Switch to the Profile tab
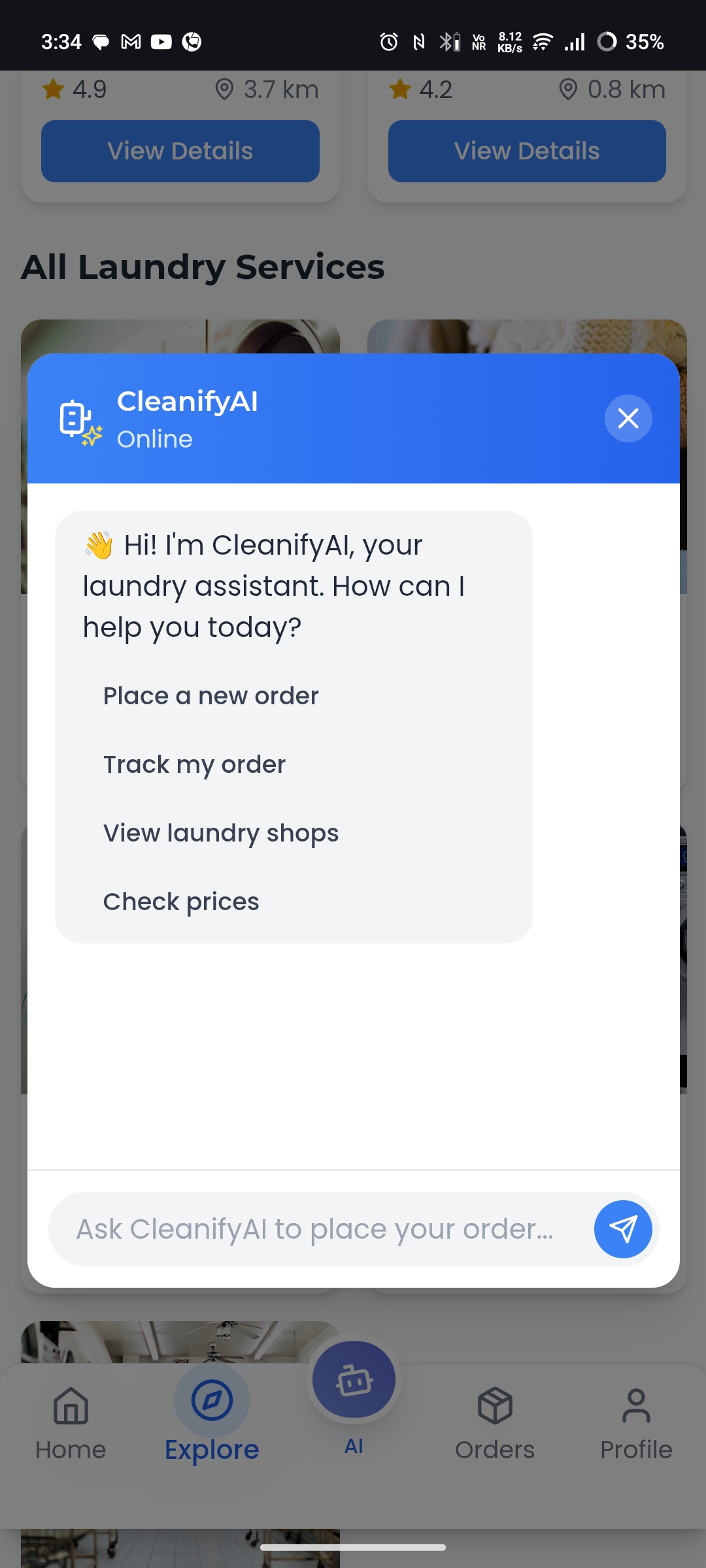The image size is (706, 1568). (636, 1424)
